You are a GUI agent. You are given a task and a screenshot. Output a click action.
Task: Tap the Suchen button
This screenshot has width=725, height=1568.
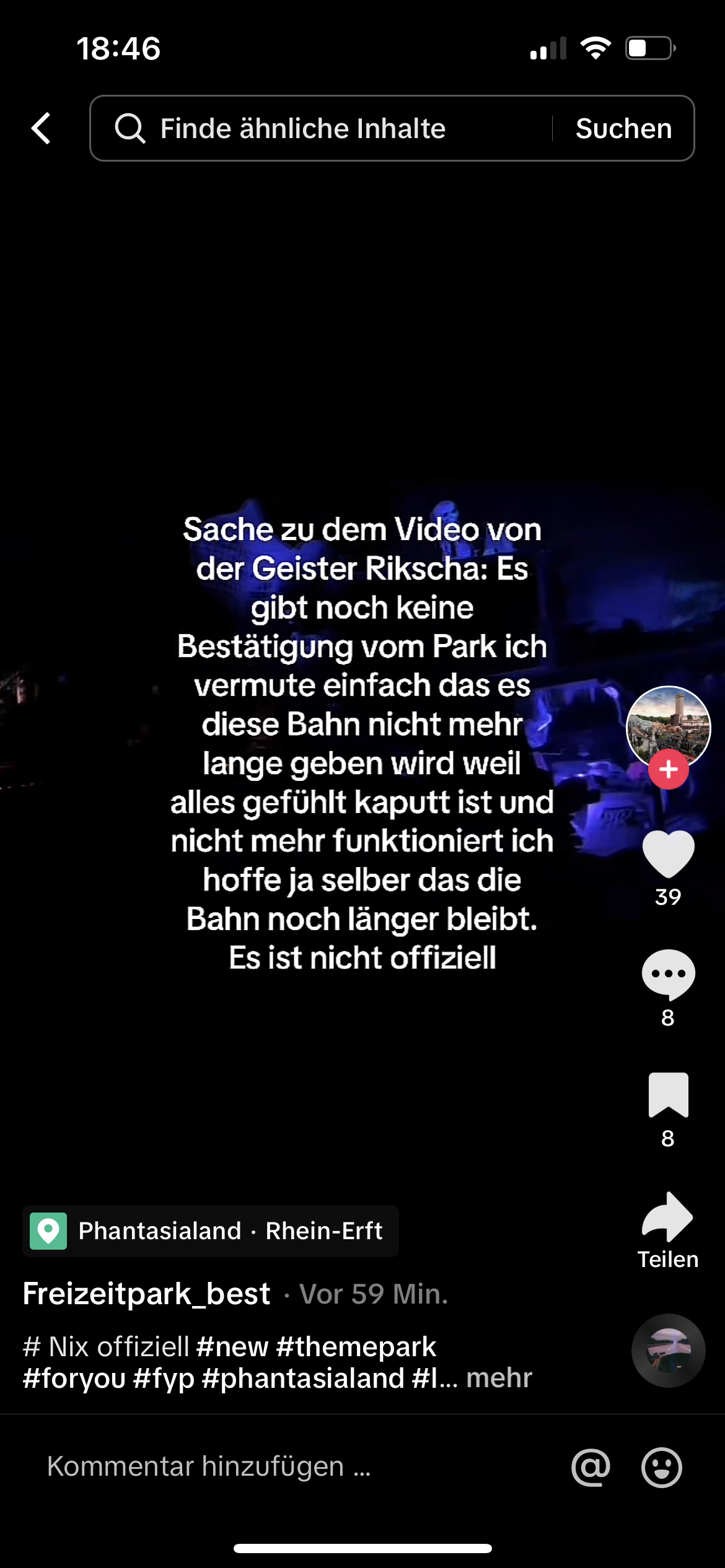pos(623,128)
